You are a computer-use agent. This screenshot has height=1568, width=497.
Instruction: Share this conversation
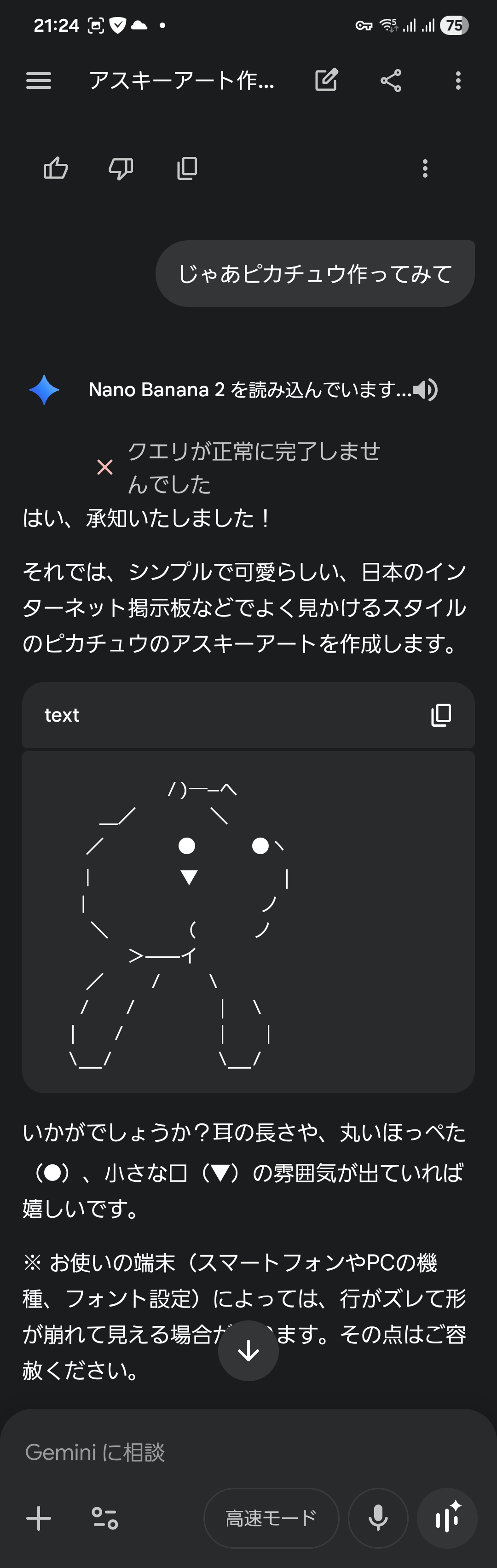(391, 81)
